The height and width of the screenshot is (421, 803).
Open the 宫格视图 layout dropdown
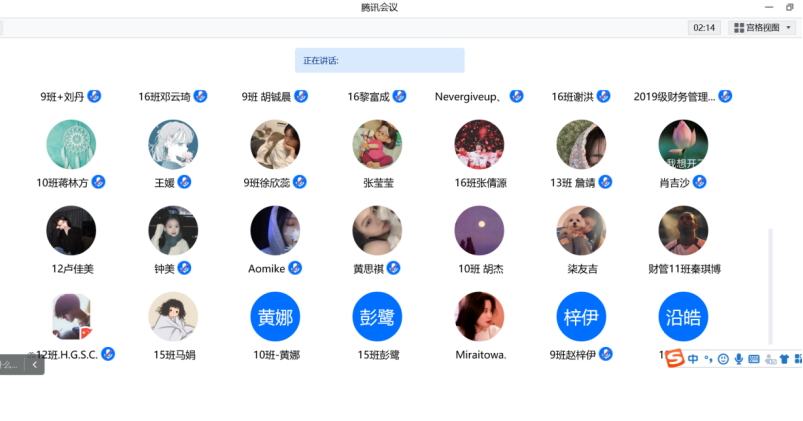(x=764, y=28)
